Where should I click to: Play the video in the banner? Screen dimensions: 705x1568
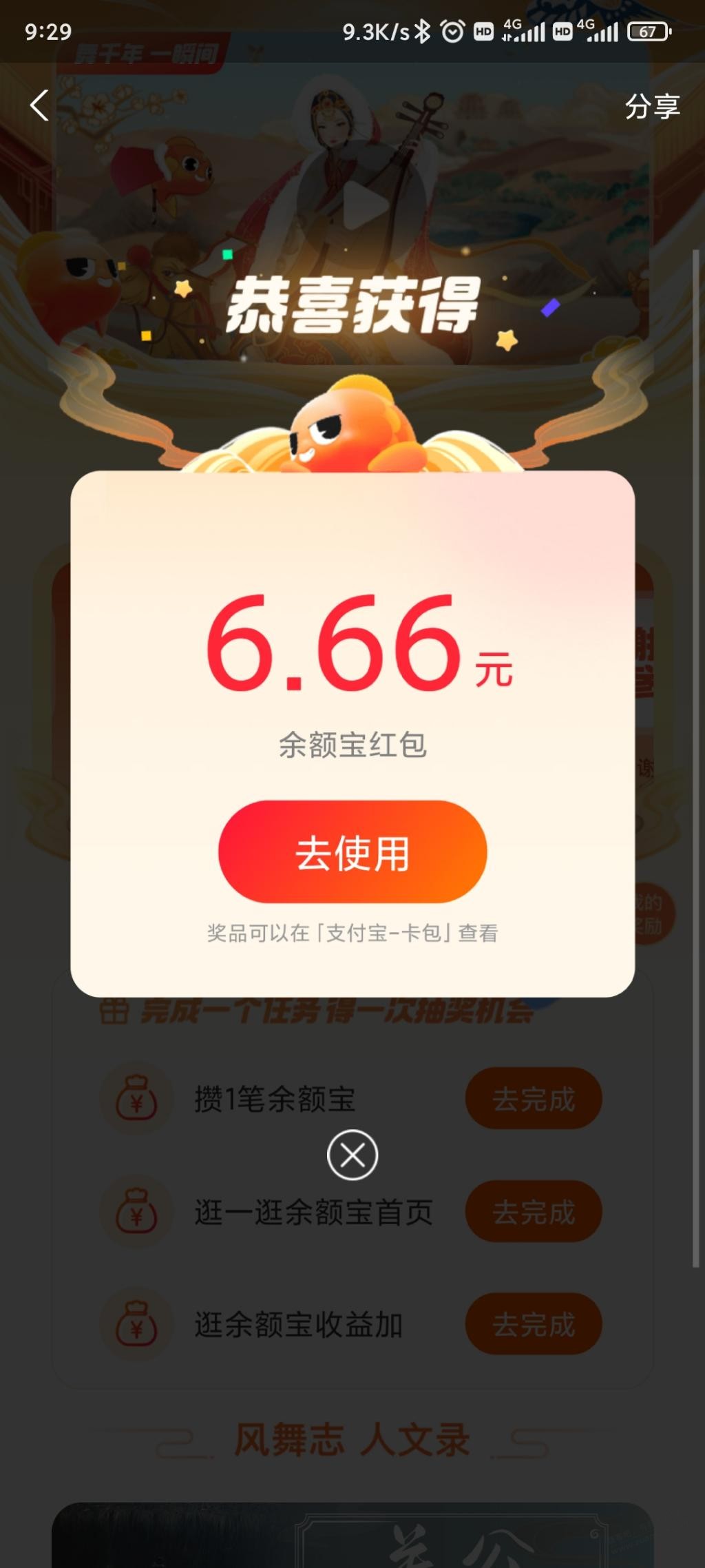pos(365,205)
